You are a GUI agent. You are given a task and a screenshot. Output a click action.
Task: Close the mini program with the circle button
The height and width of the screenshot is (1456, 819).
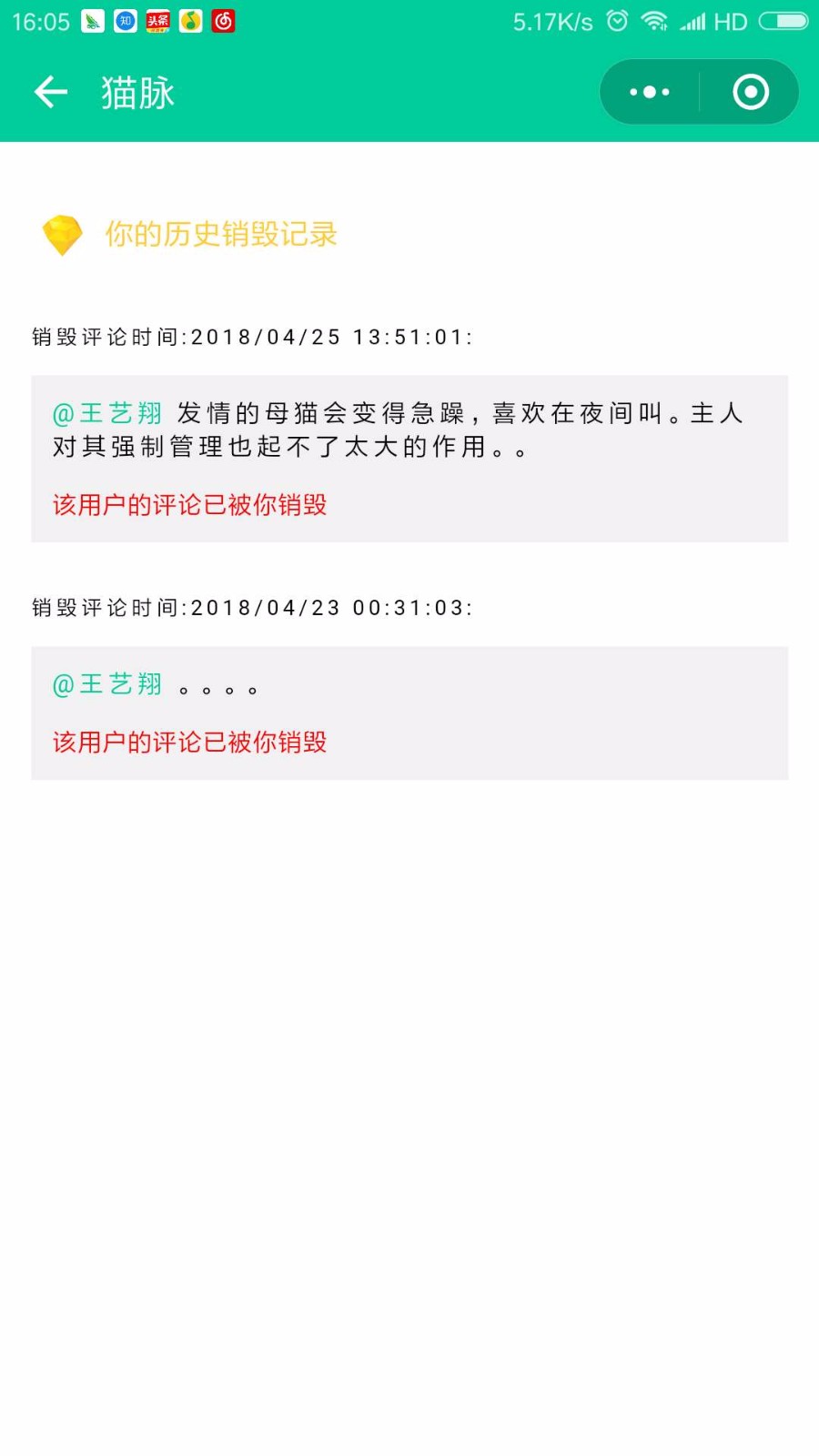click(x=751, y=92)
